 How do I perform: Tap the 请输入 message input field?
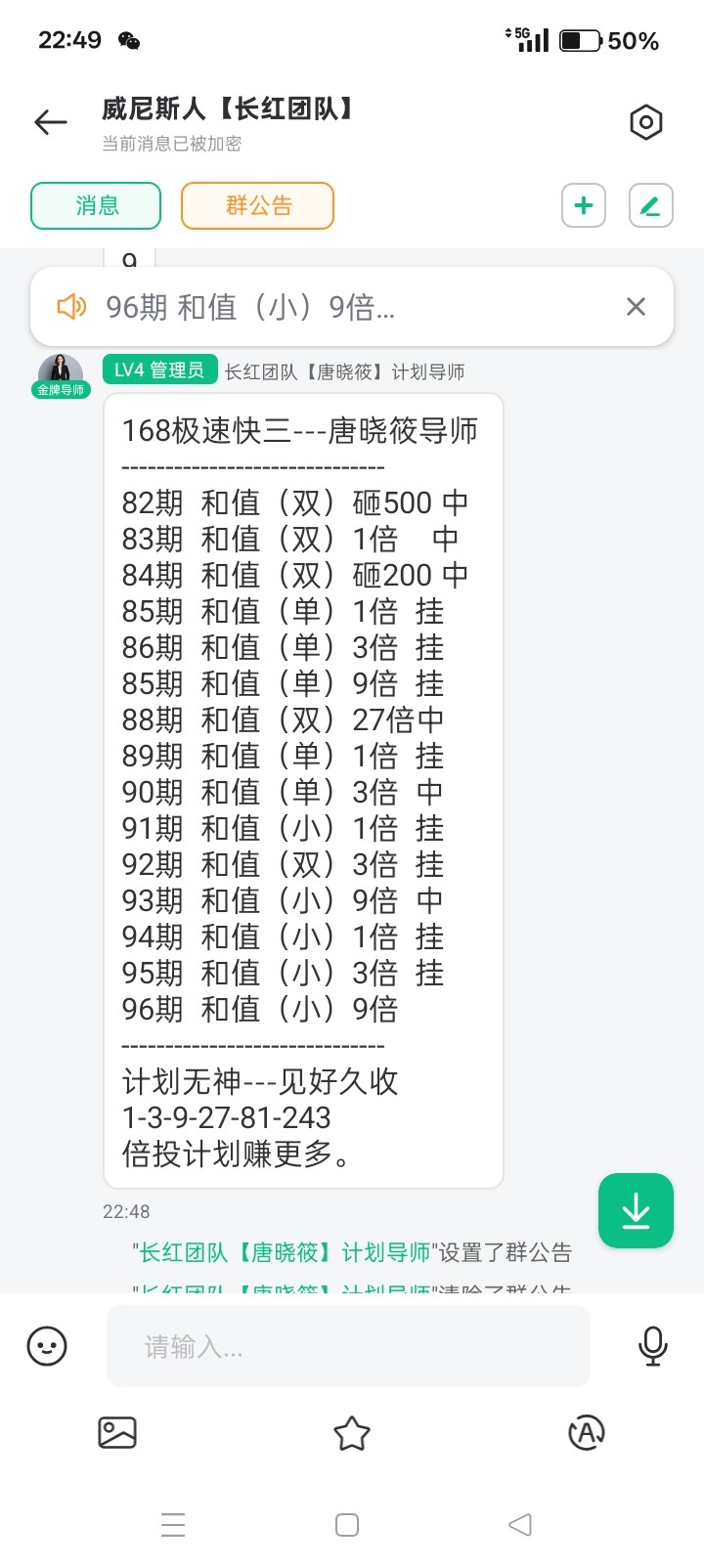coord(347,1346)
